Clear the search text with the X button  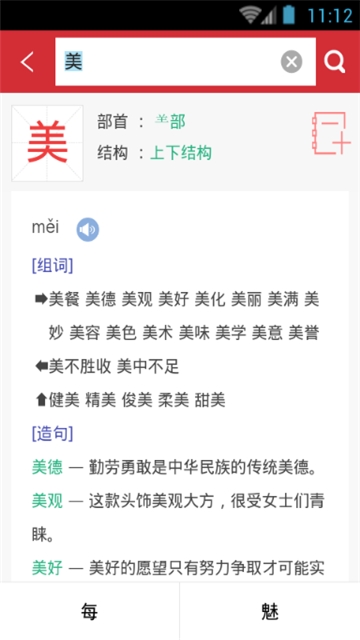coord(291,62)
